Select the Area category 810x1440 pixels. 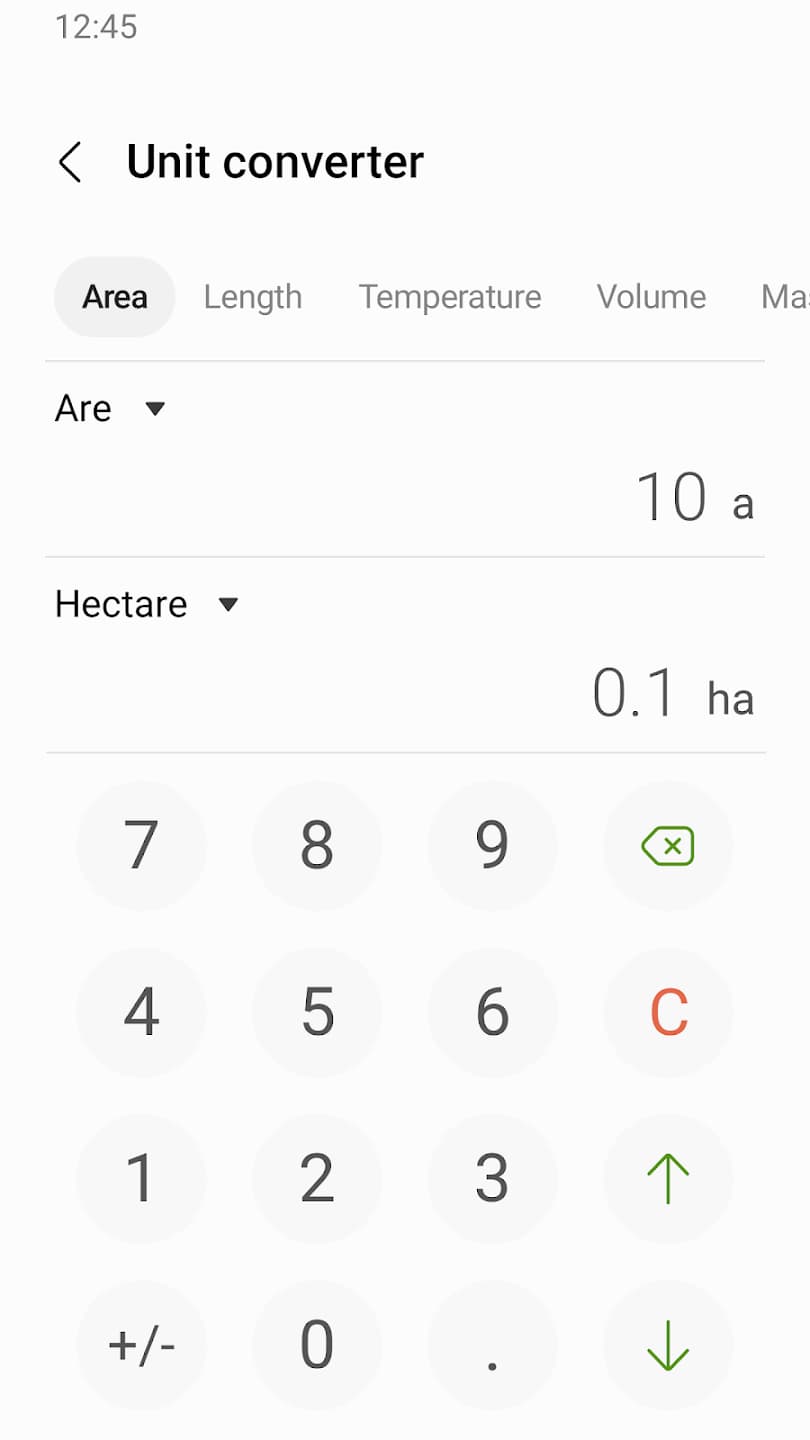(114, 297)
